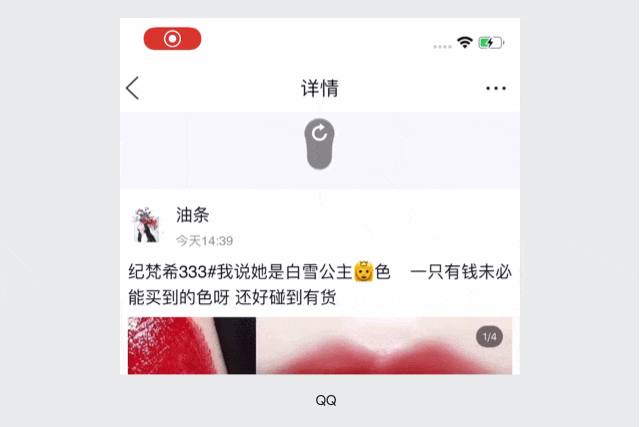Image resolution: width=640 pixels, height=427 pixels.
Task: Open the three-dot overflow menu
Action: pyautogui.click(x=496, y=88)
